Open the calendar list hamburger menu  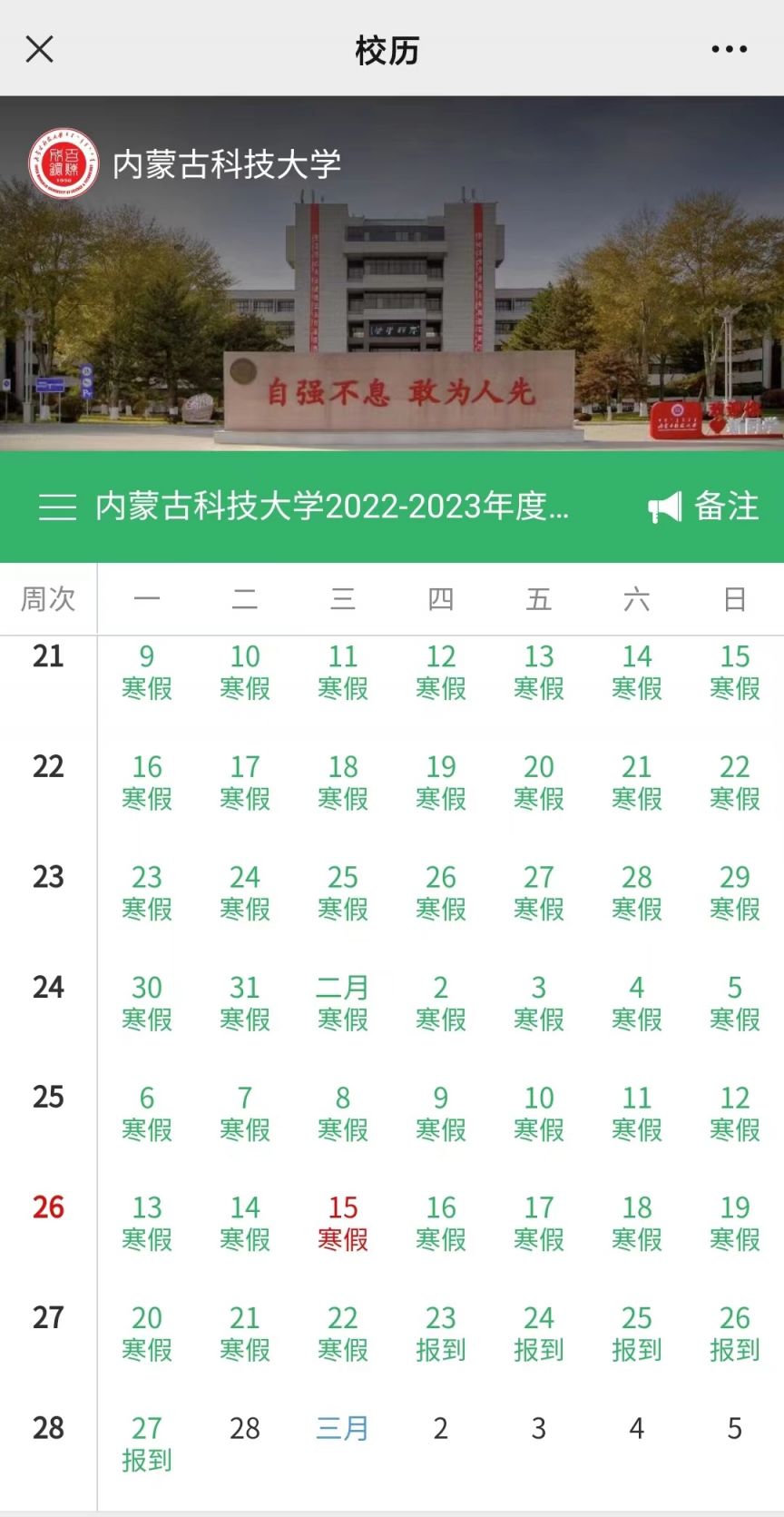[57, 507]
